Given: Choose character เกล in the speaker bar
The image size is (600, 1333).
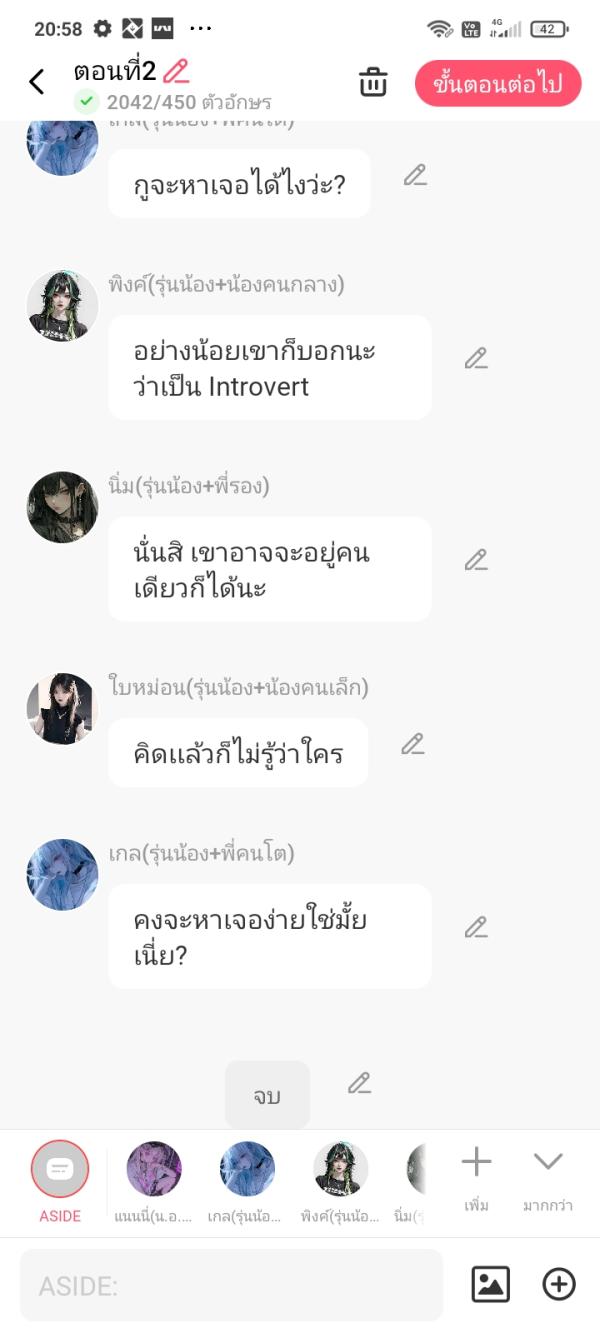Looking at the screenshot, I should tap(247, 1169).
